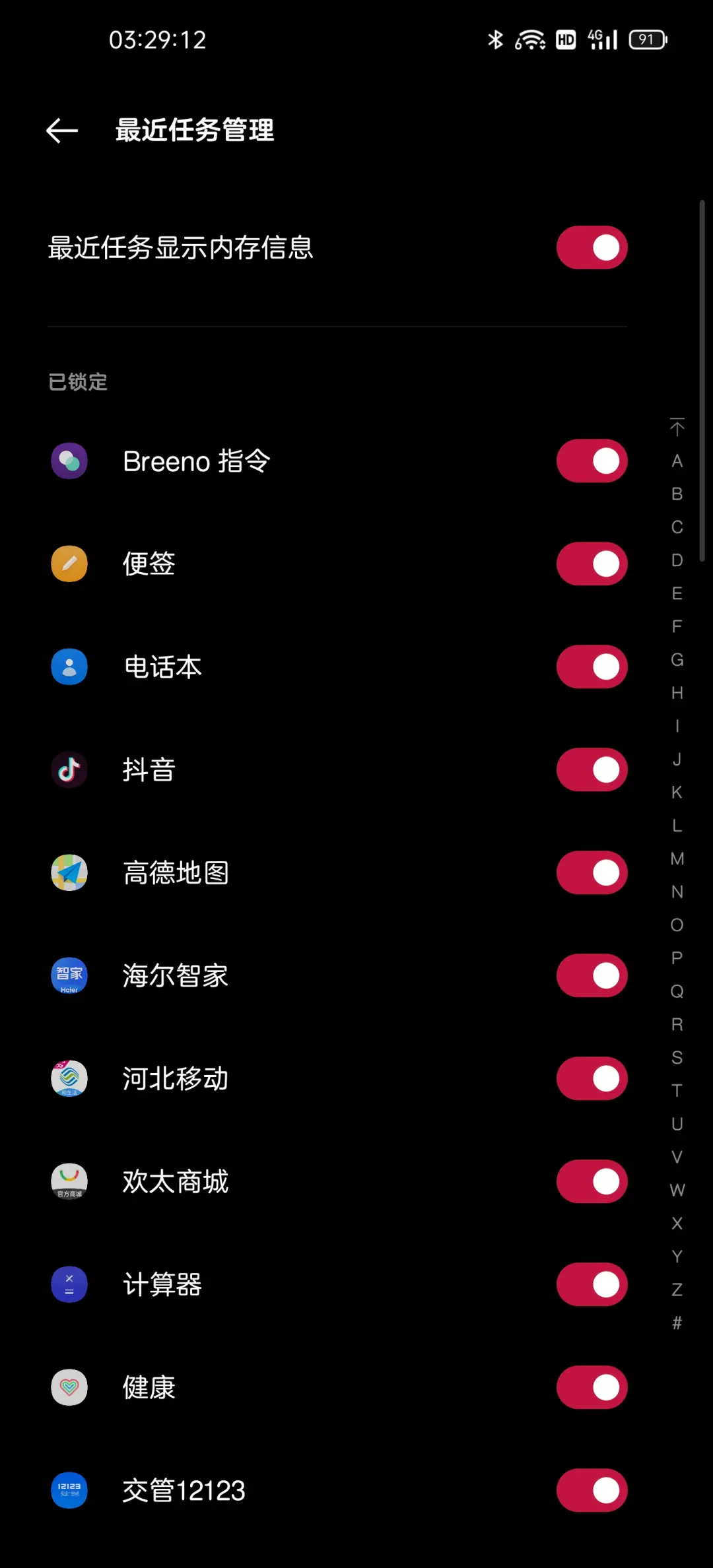Select the 电话本 contacts app icon
Image resolution: width=713 pixels, height=1568 pixels.
[69, 667]
